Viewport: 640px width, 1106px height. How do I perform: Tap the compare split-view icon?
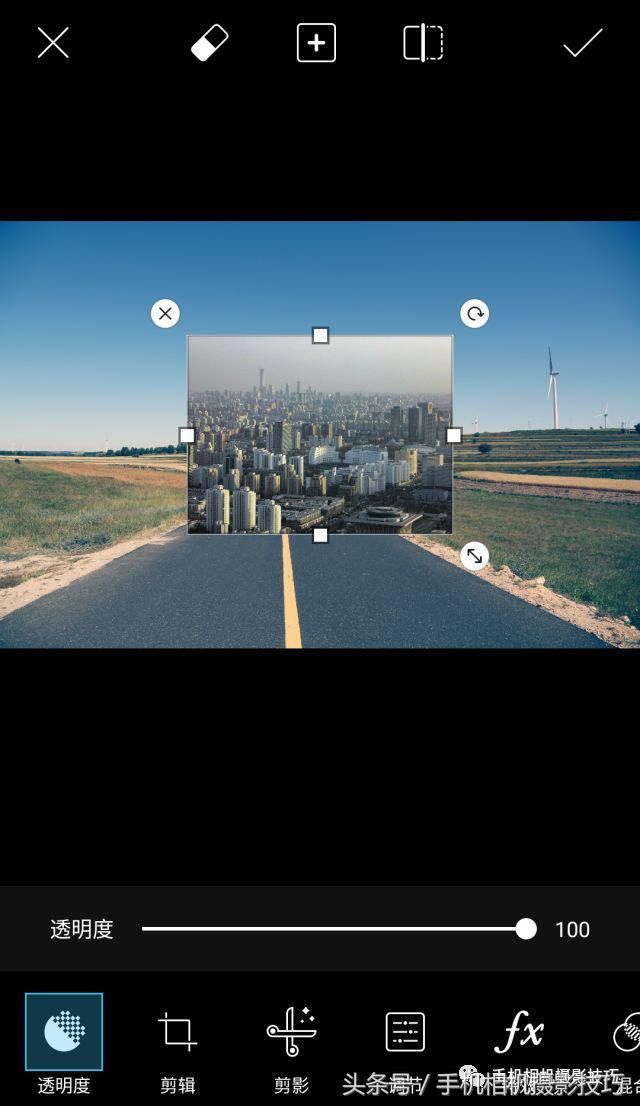422,43
